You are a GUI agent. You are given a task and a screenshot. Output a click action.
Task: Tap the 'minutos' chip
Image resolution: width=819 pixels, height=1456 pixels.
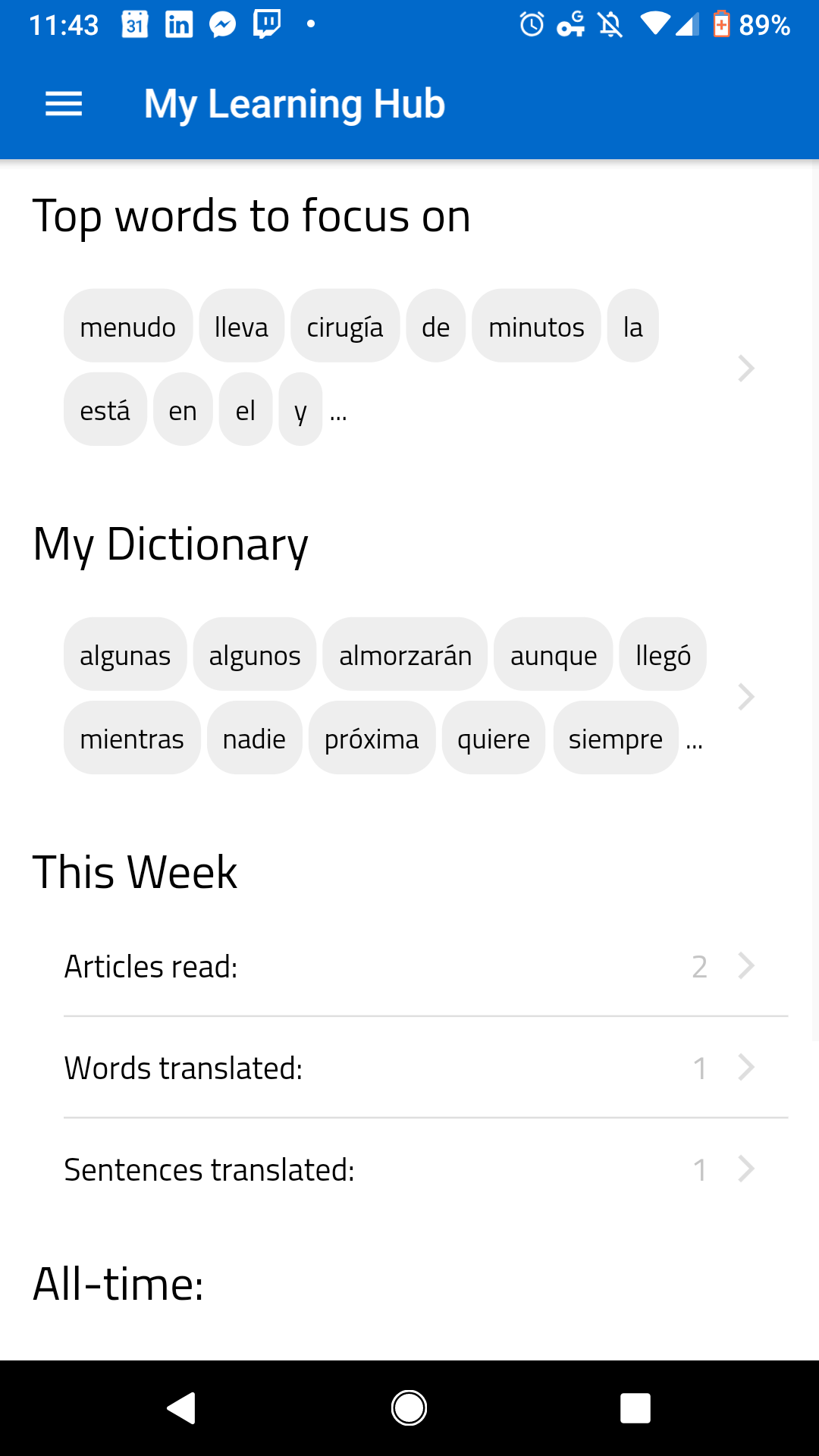click(535, 327)
